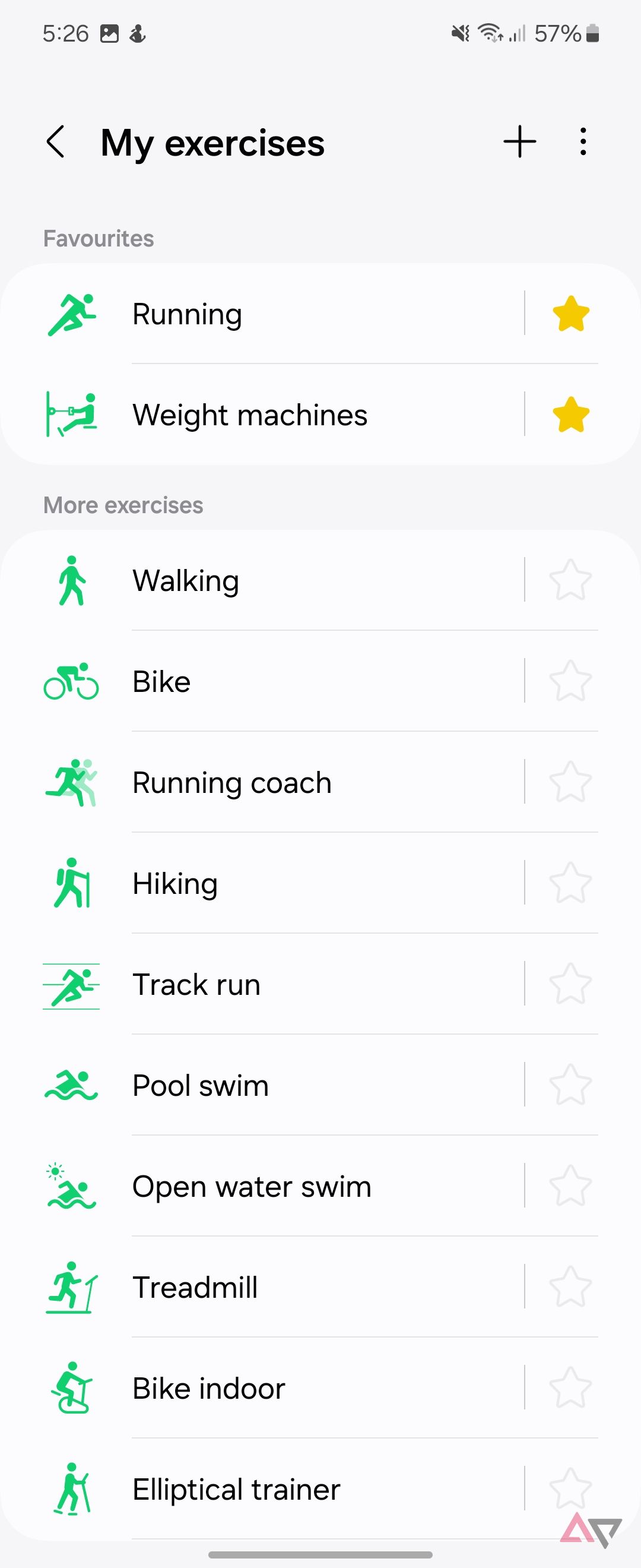
Task: Select the Elliptical trainer icon
Action: point(71,1489)
